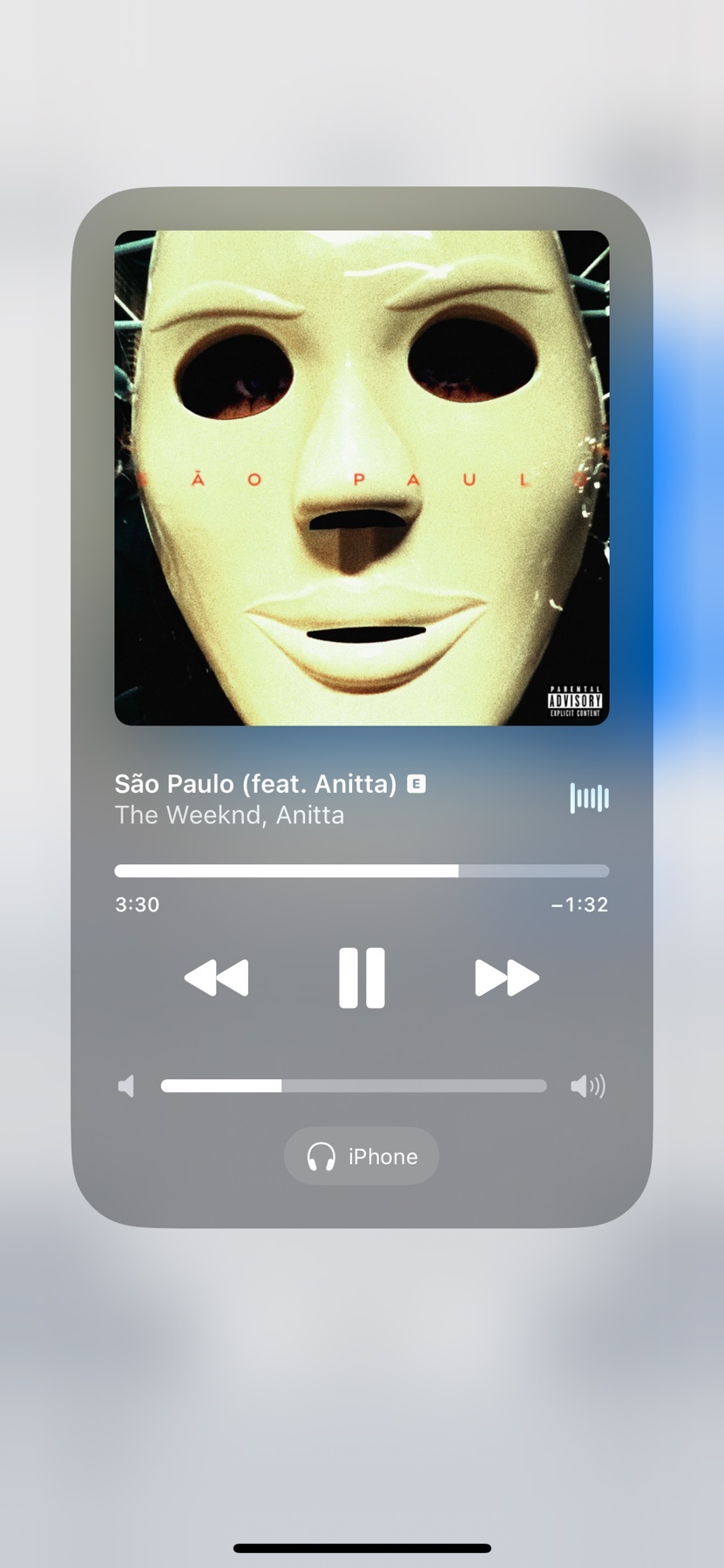Skip to the next track
The height and width of the screenshot is (1568, 724).
pos(507,977)
